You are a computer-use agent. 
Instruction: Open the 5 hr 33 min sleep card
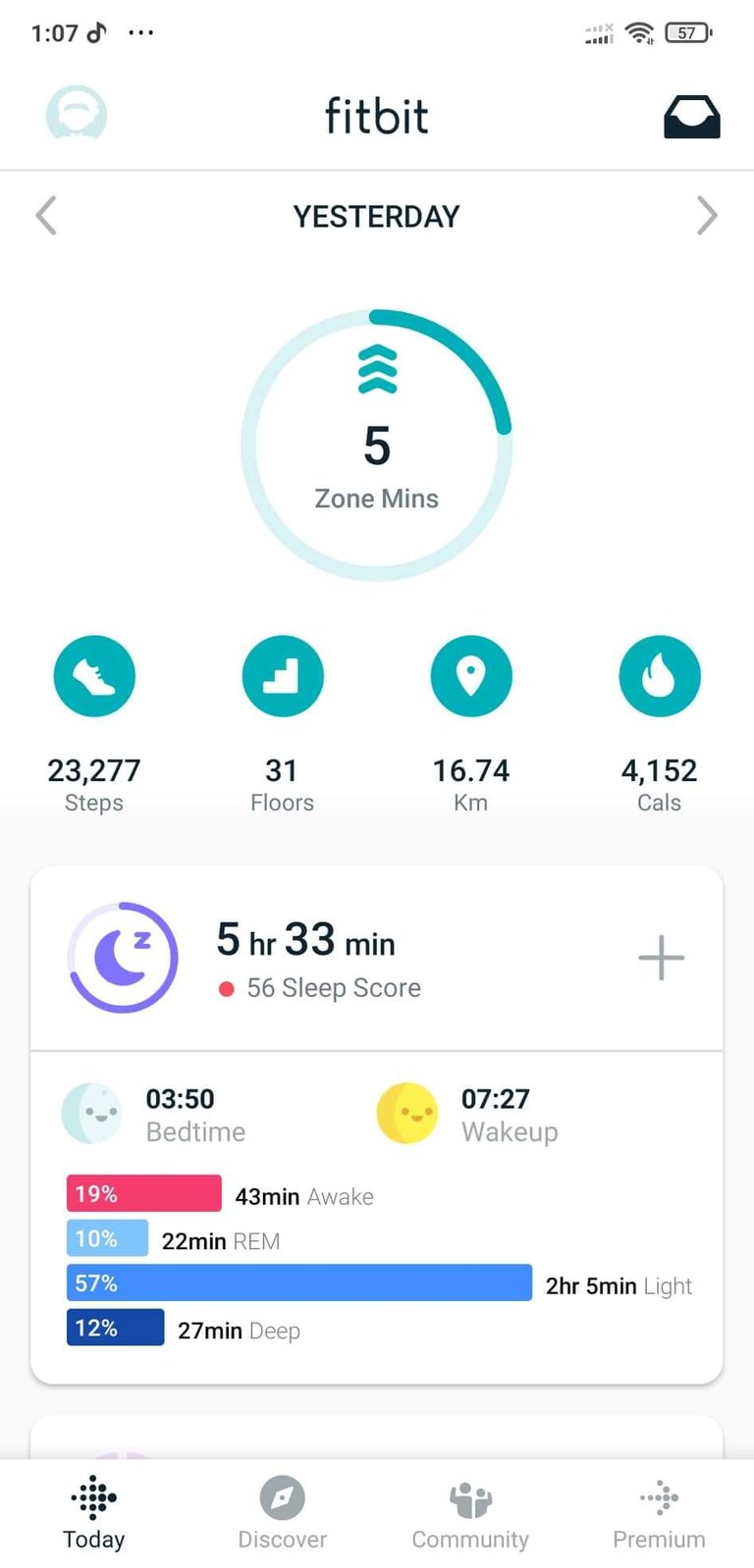pos(377,959)
